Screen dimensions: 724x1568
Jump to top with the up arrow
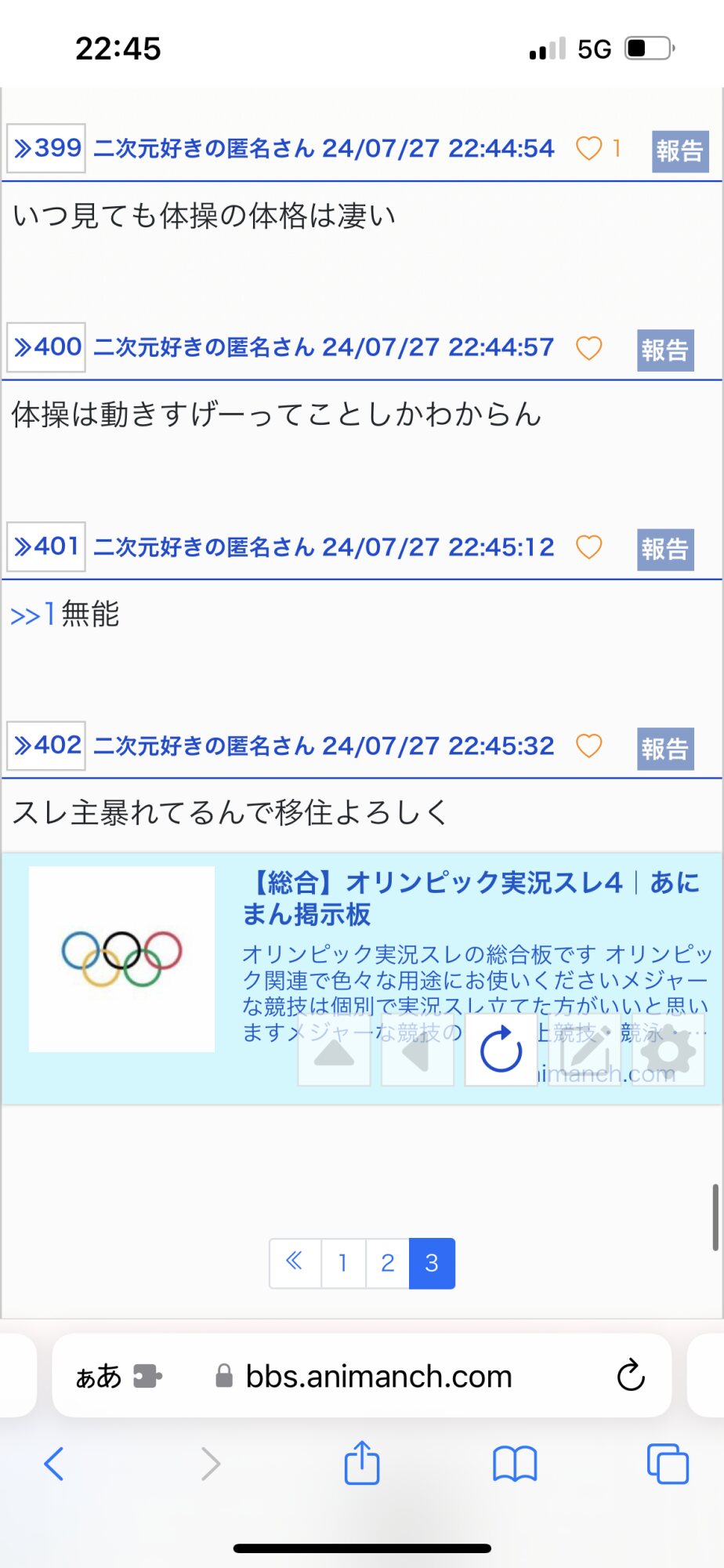[335, 1050]
